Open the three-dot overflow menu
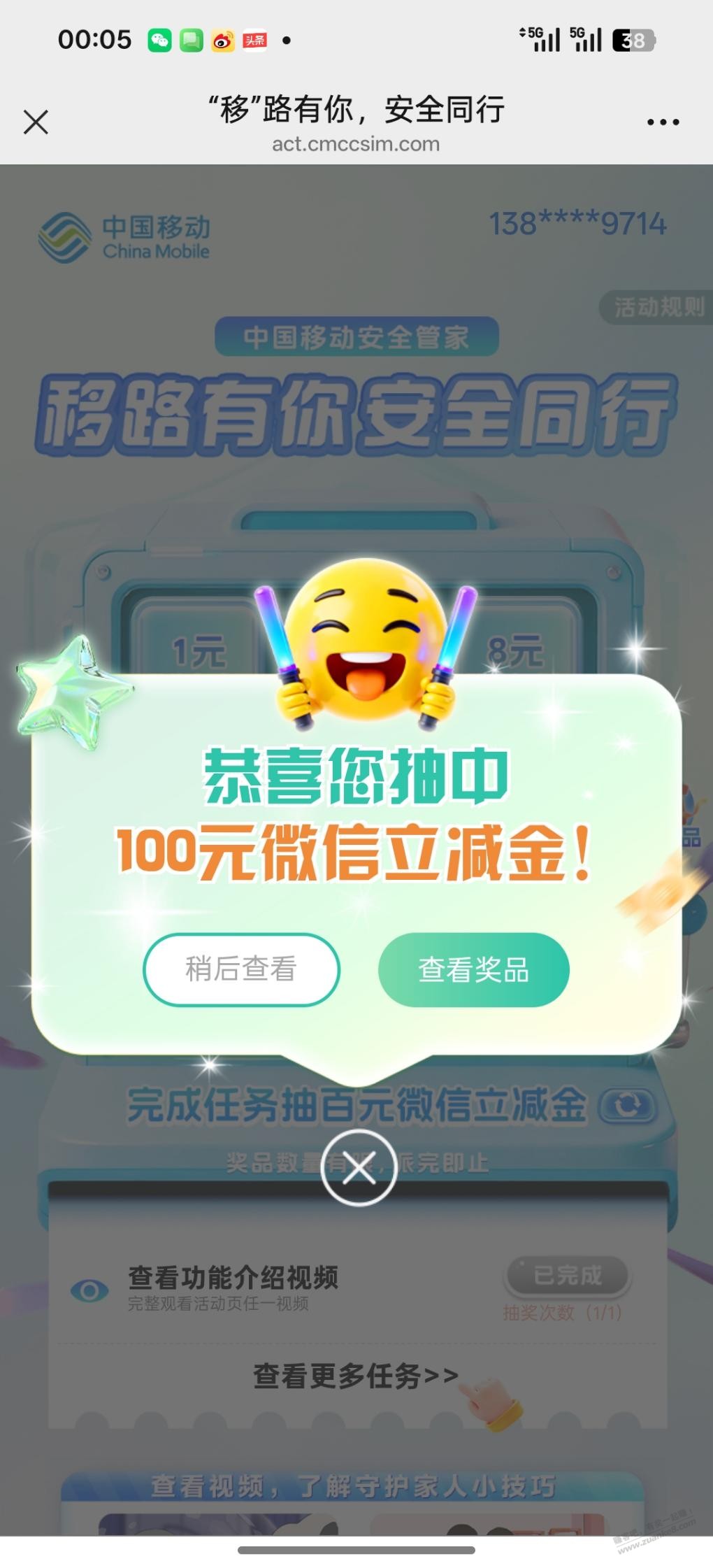This screenshot has height=1568, width=713. point(663,122)
